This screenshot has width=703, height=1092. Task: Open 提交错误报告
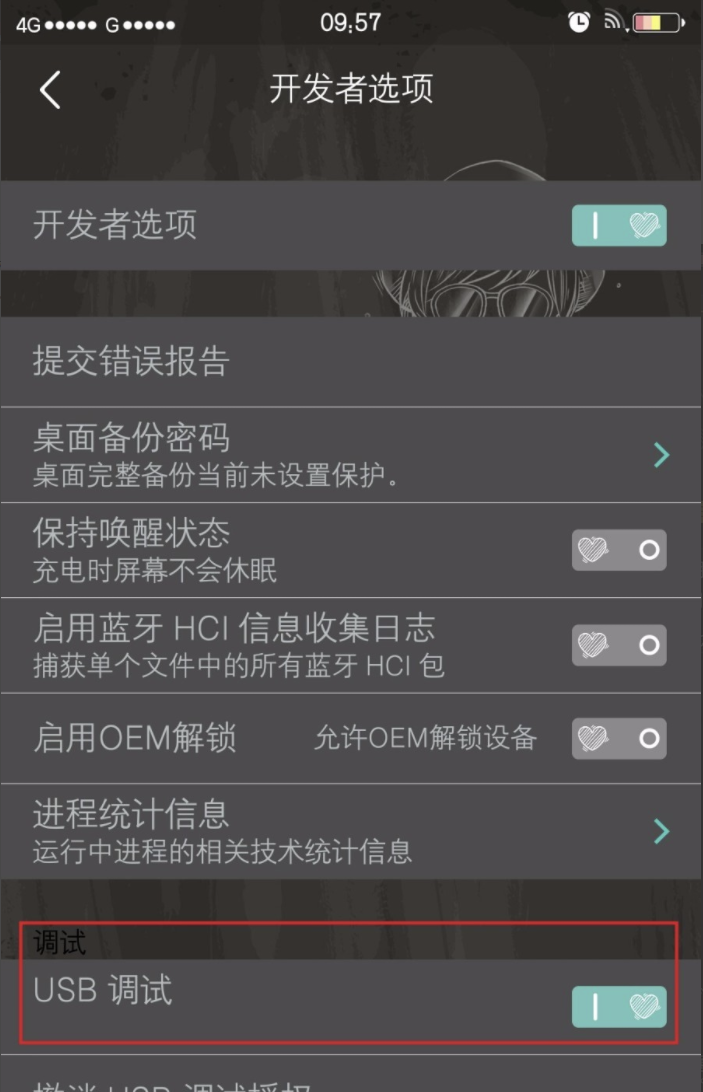(x=350, y=361)
